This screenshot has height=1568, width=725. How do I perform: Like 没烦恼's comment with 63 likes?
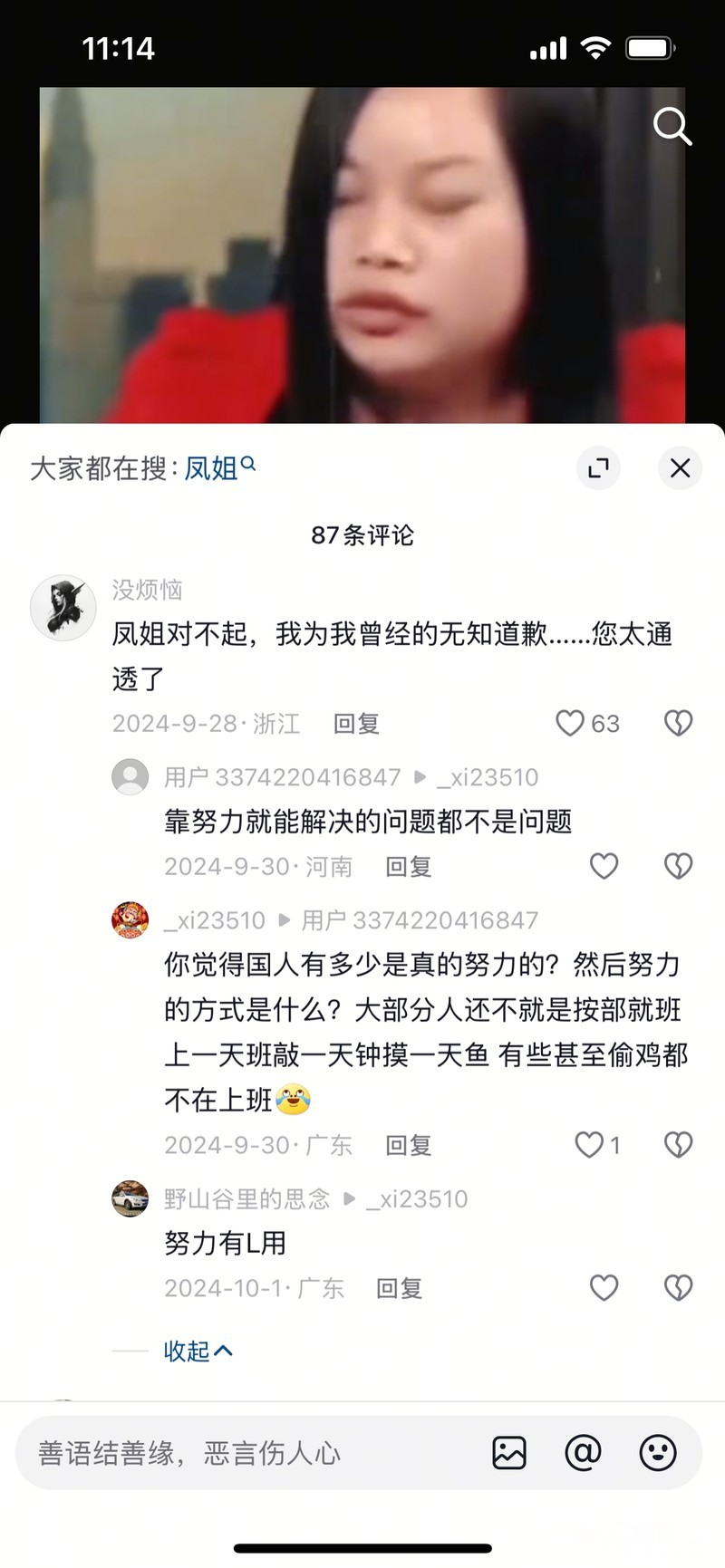[x=570, y=723]
